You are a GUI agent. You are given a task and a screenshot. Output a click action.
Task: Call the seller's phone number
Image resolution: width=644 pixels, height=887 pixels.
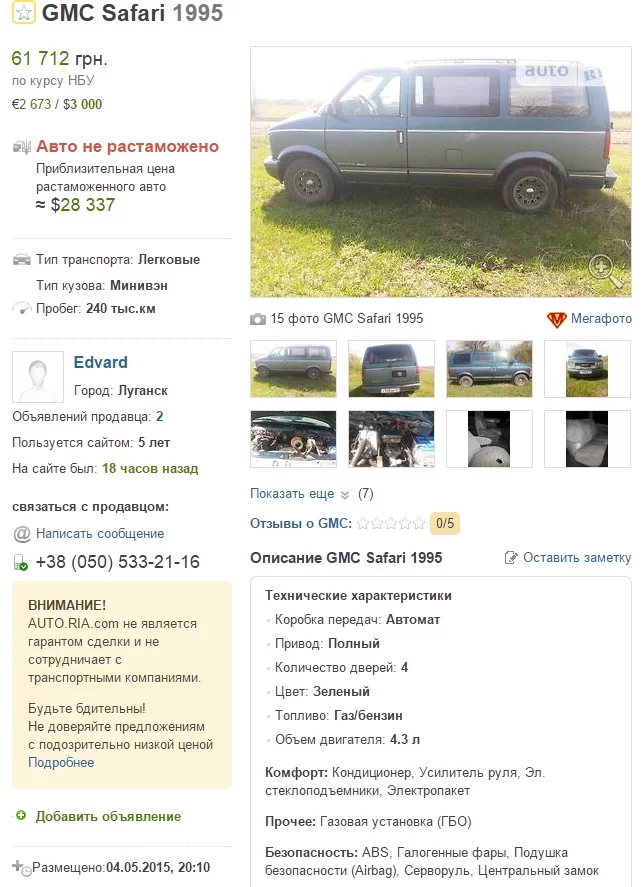[117, 562]
